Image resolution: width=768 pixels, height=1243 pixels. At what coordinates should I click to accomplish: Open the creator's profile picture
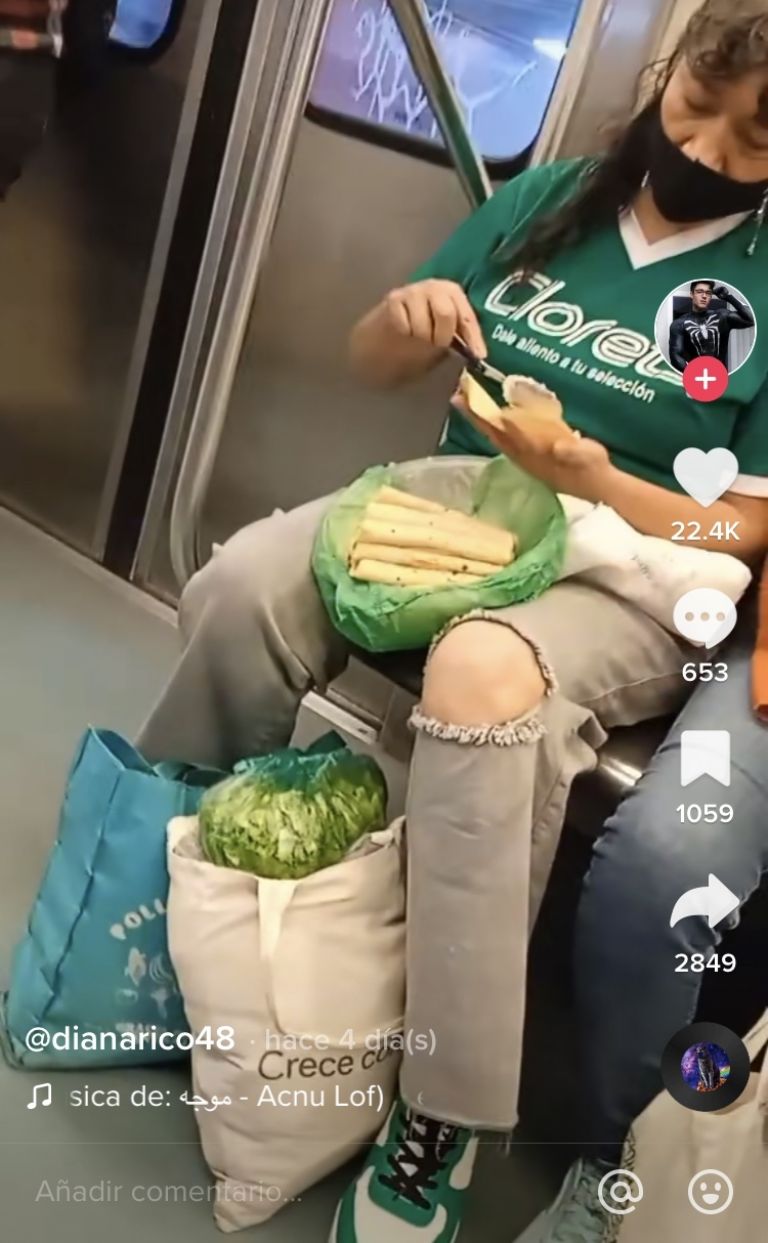pos(704,325)
